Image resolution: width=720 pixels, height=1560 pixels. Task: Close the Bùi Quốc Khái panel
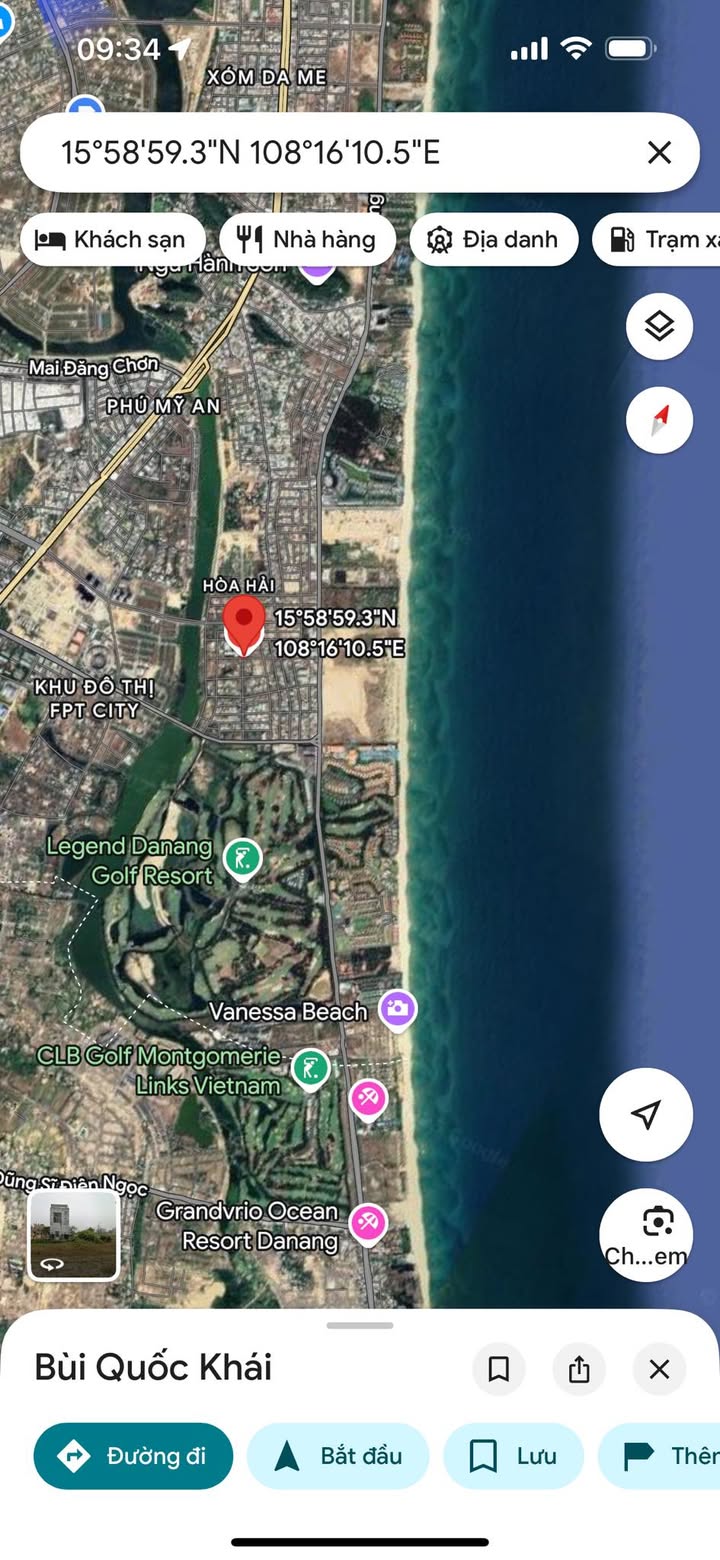[659, 1369]
